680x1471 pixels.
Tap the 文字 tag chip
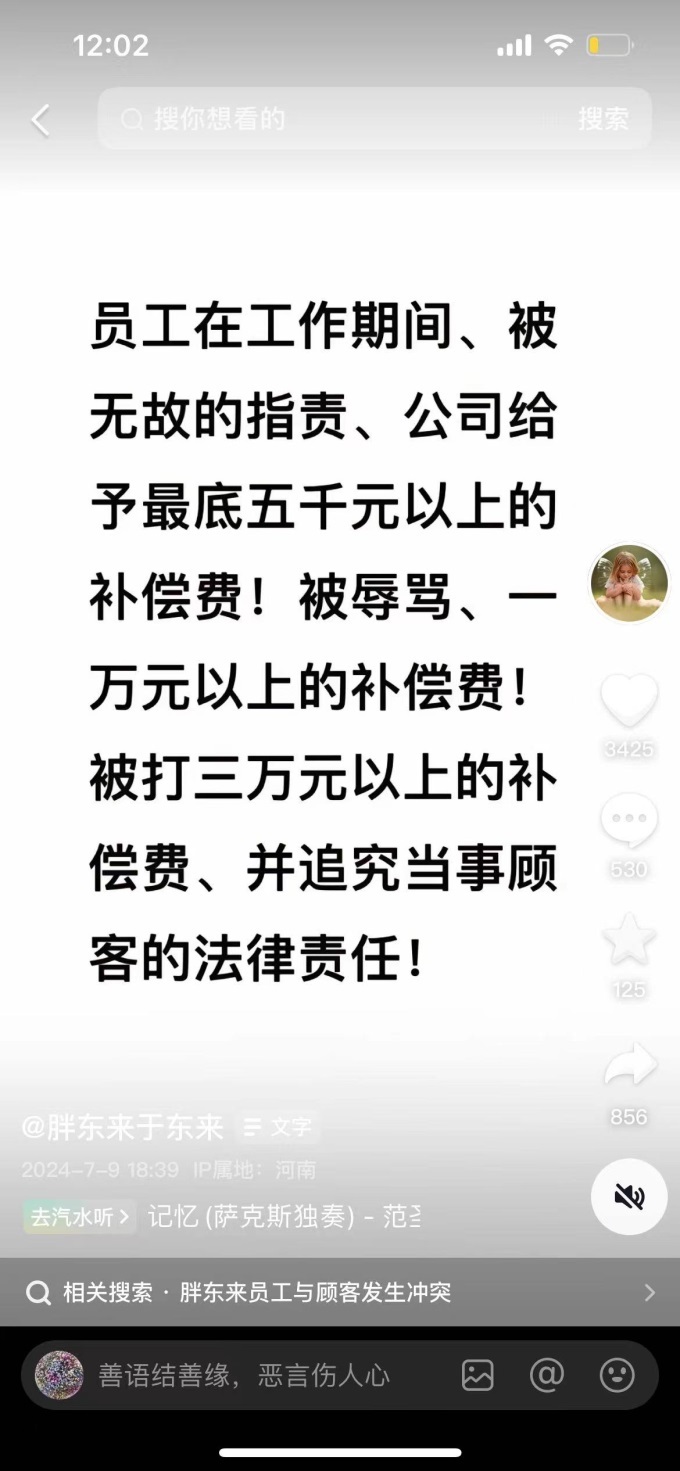coord(279,1128)
